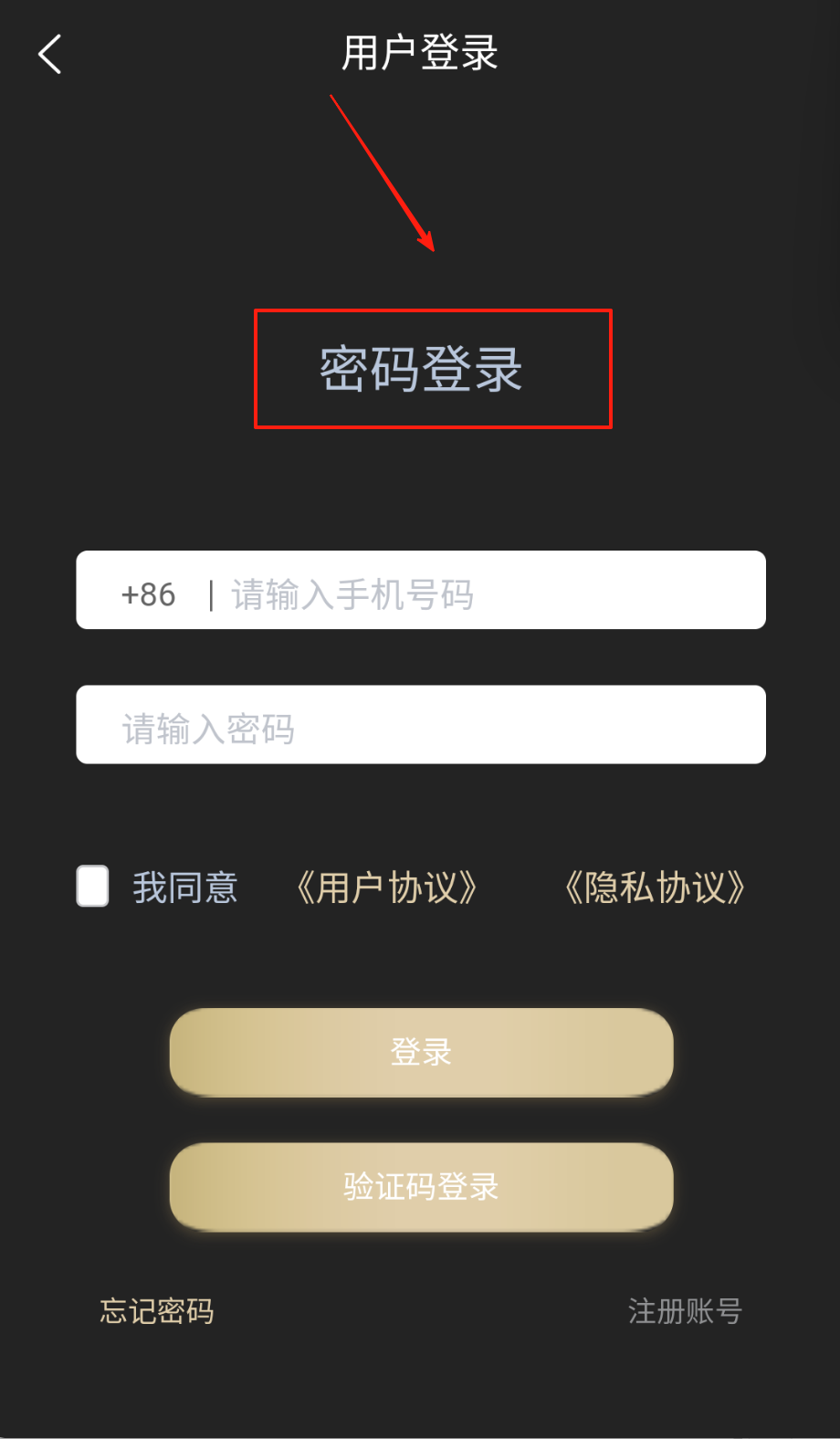840x1439 pixels.
Task: Switch to 验证码登录
Action: [421, 1187]
